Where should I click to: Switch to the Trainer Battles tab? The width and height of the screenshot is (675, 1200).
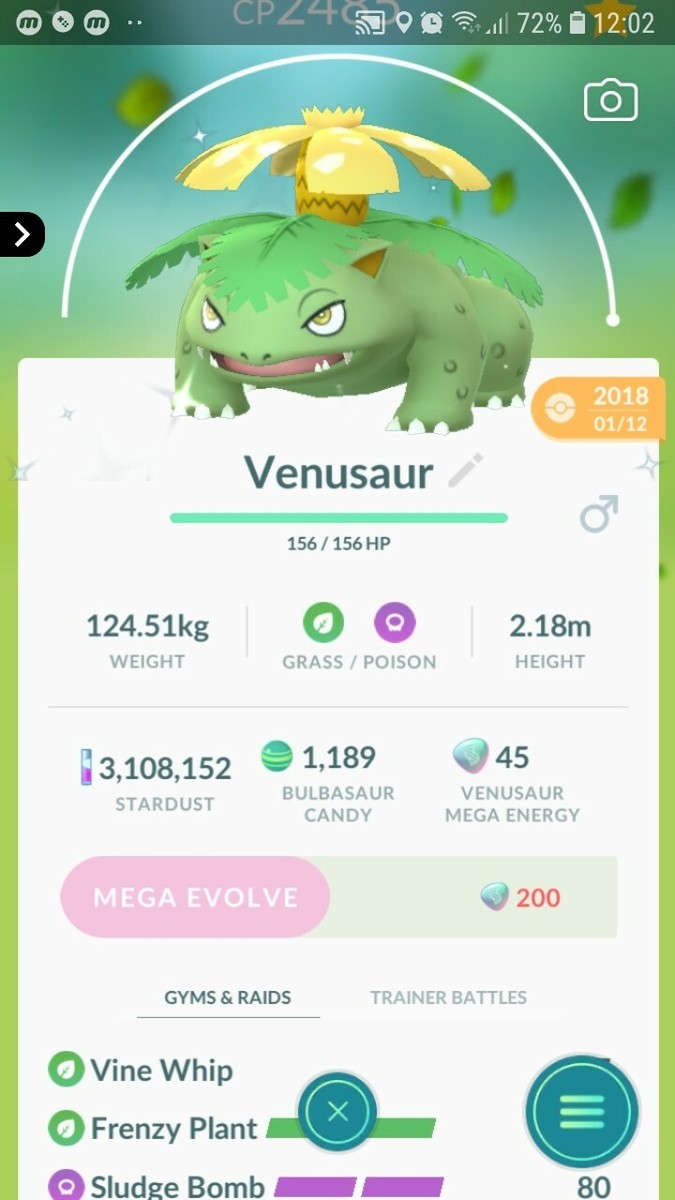[x=448, y=997]
